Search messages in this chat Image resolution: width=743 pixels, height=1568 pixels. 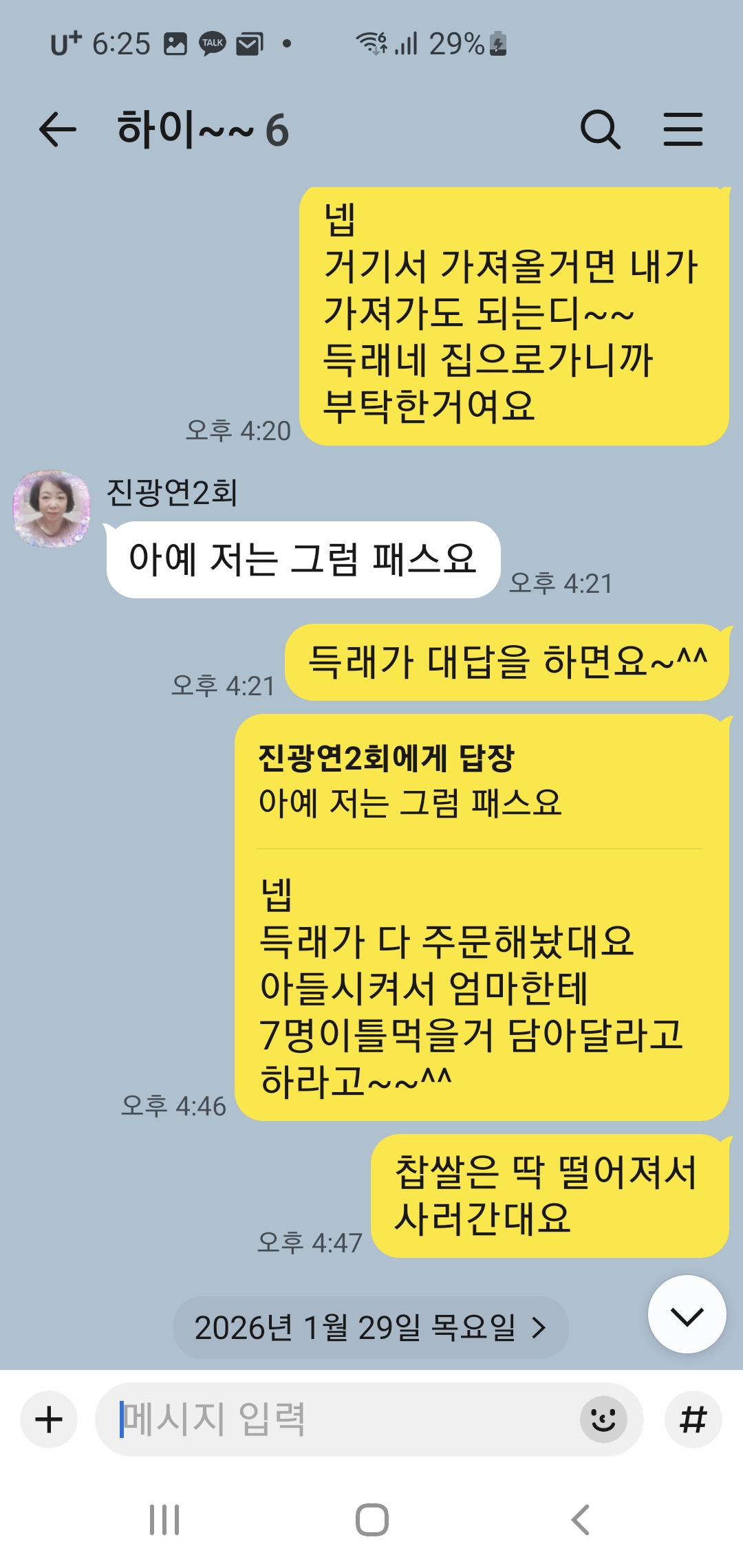pos(600,130)
